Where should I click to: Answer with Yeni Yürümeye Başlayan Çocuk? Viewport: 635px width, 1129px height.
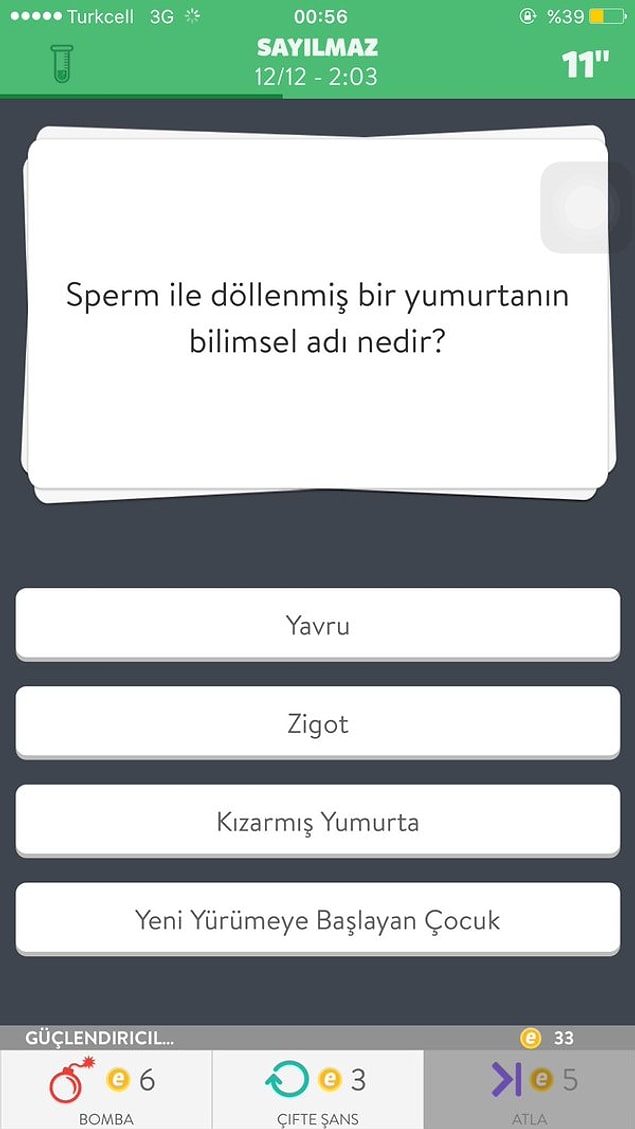[x=317, y=920]
